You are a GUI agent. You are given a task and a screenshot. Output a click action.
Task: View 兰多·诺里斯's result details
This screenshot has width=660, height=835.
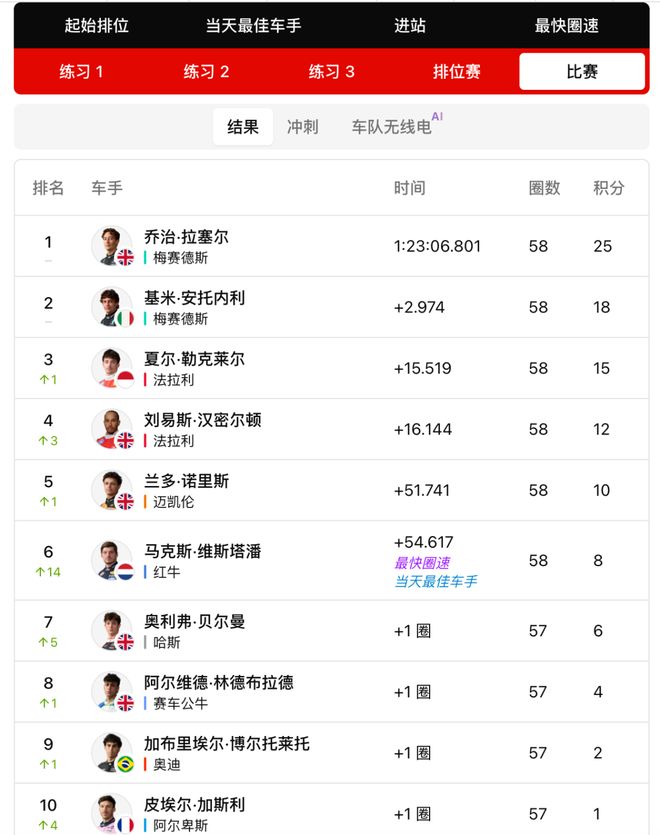(x=186, y=481)
